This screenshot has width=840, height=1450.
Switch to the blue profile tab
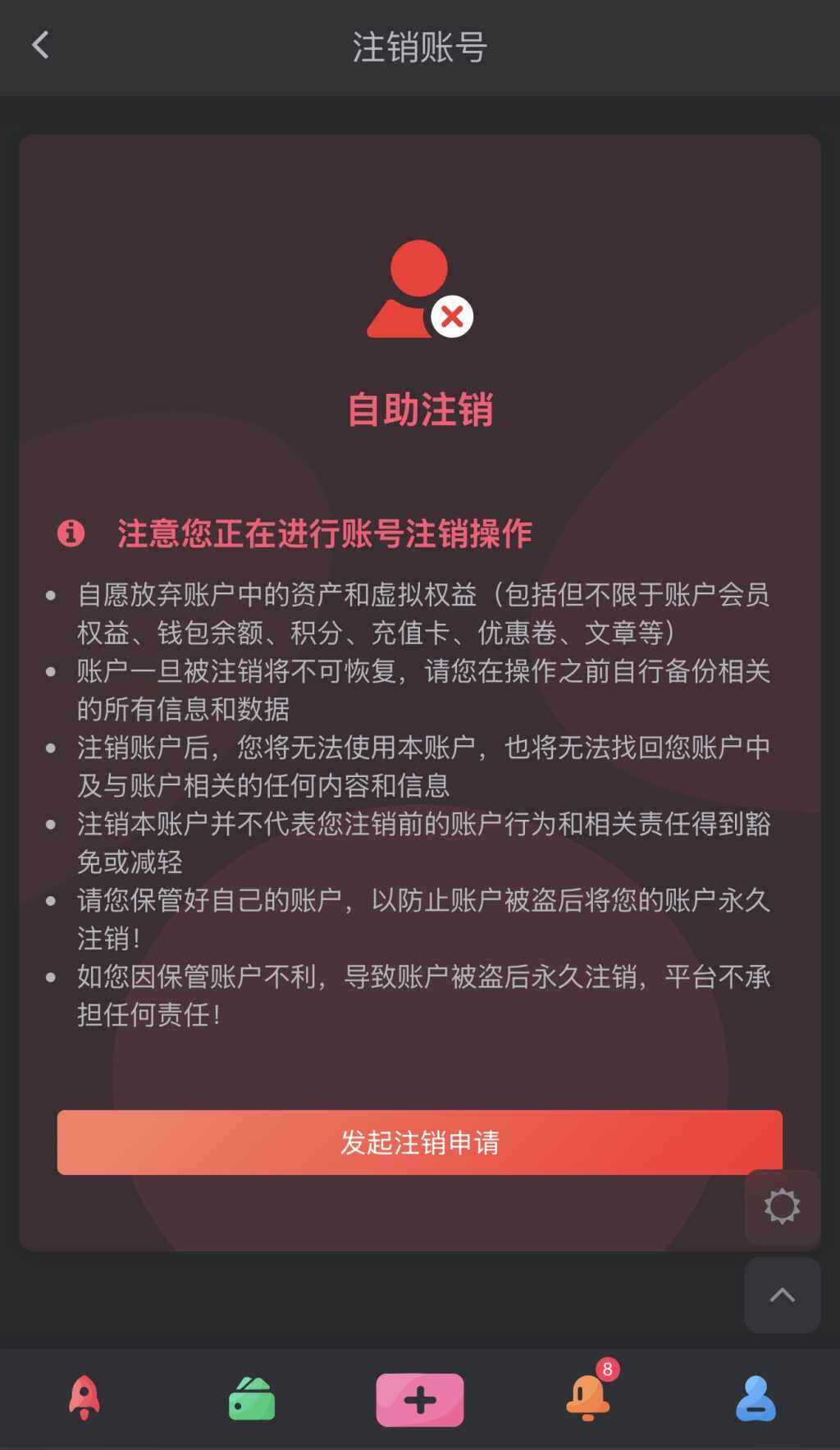tap(756, 1398)
